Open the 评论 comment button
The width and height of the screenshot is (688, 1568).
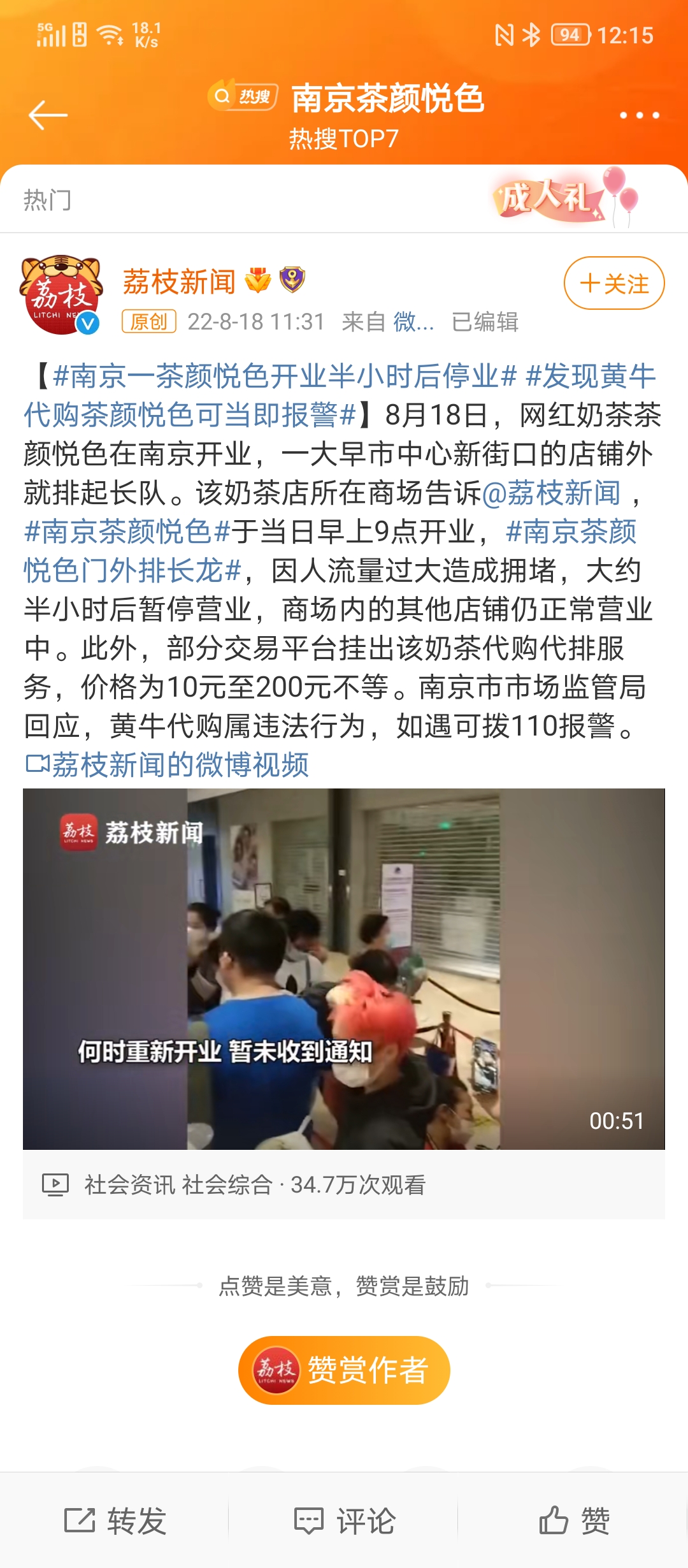click(344, 1521)
